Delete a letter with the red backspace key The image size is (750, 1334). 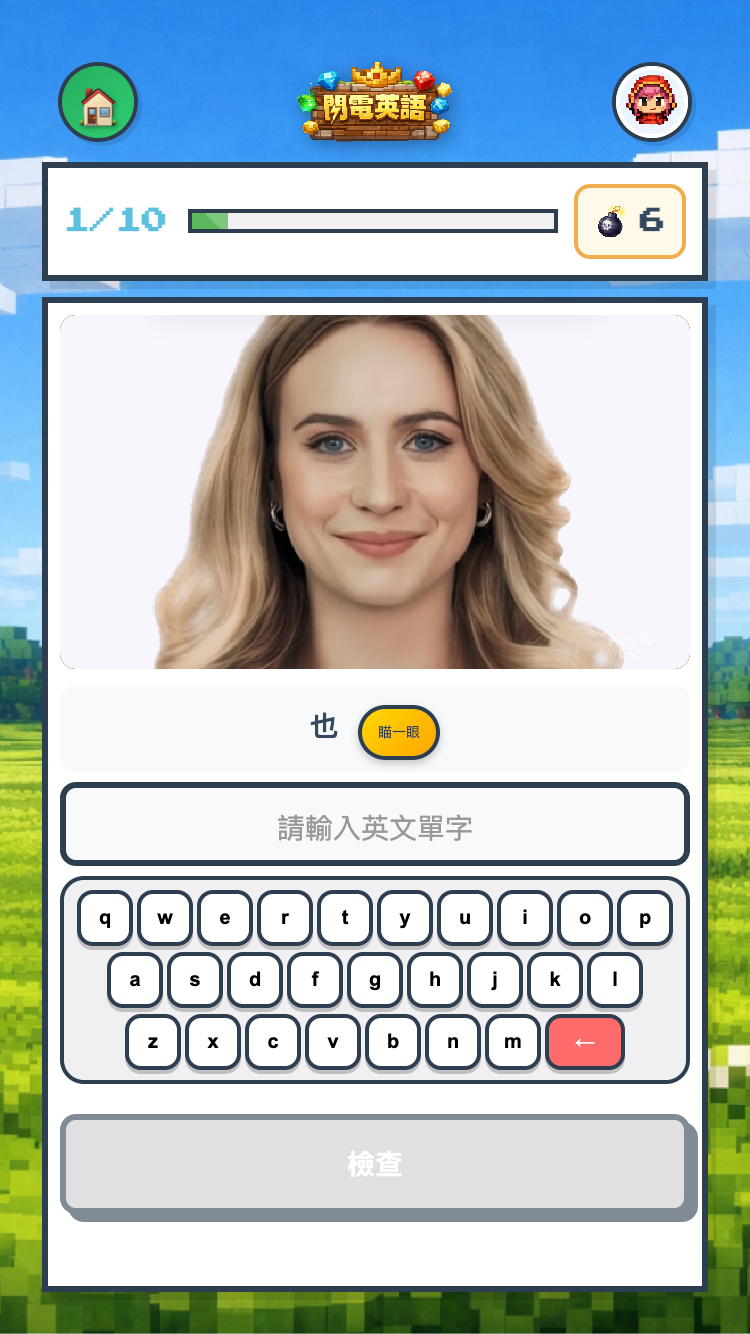pyautogui.click(x=585, y=1041)
